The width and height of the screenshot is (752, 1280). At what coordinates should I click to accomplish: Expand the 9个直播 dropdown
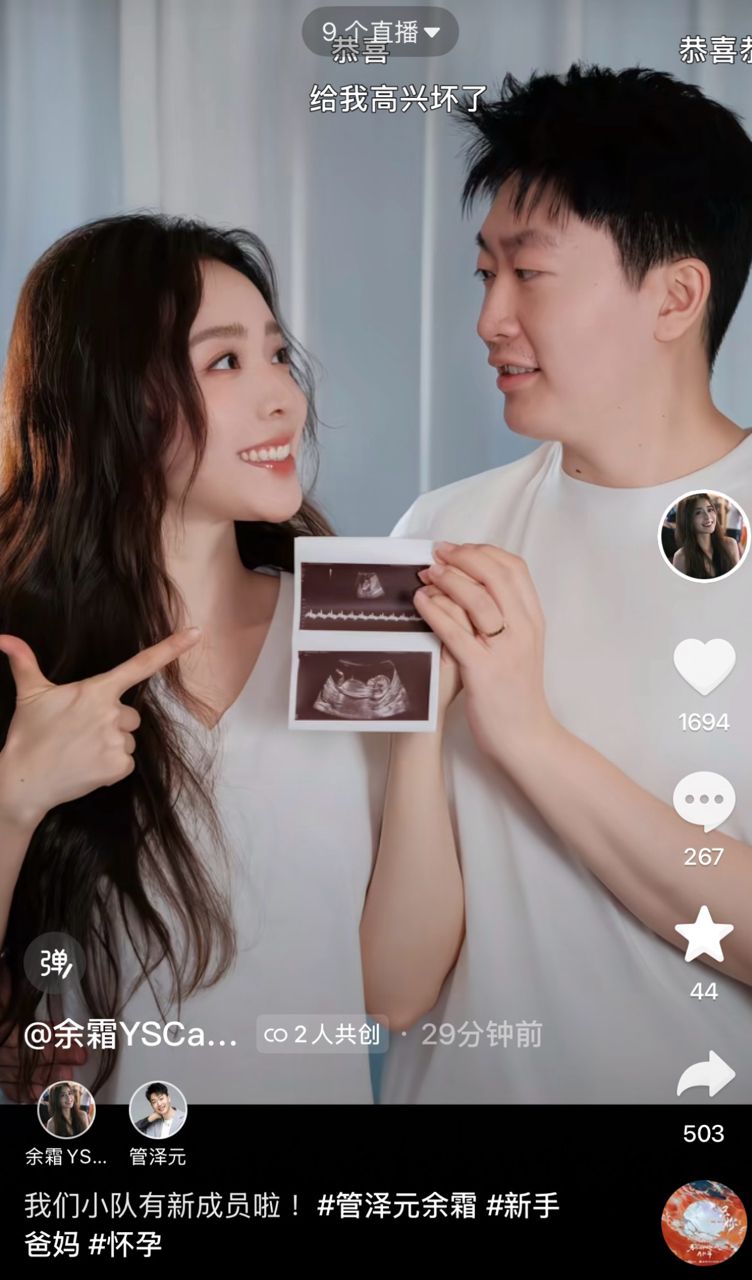[x=380, y=32]
